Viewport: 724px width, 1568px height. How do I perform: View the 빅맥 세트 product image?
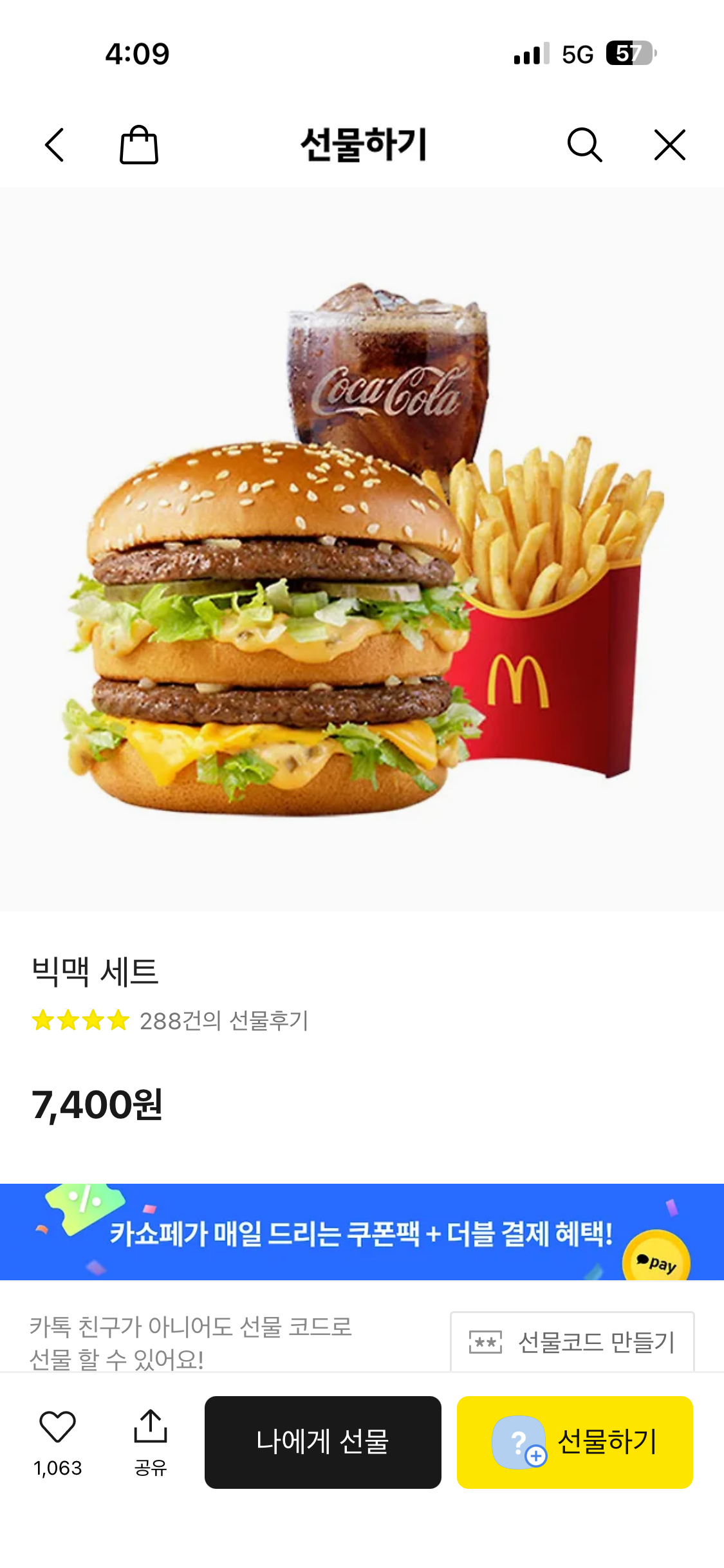(x=362, y=548)
